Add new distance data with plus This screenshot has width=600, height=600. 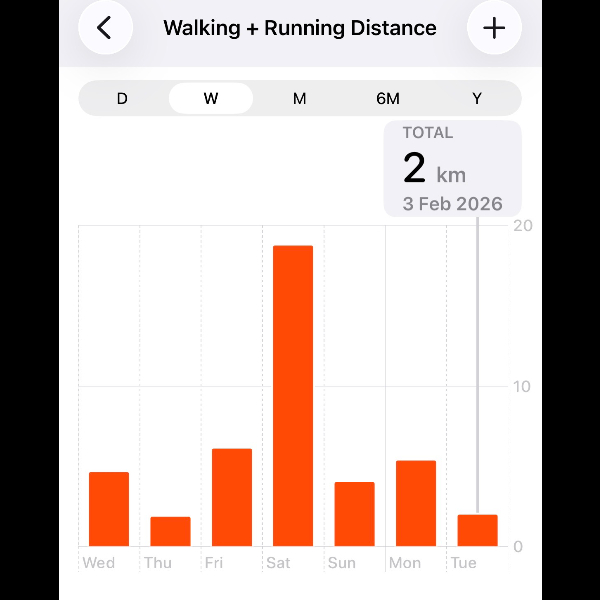click(494, 28)
